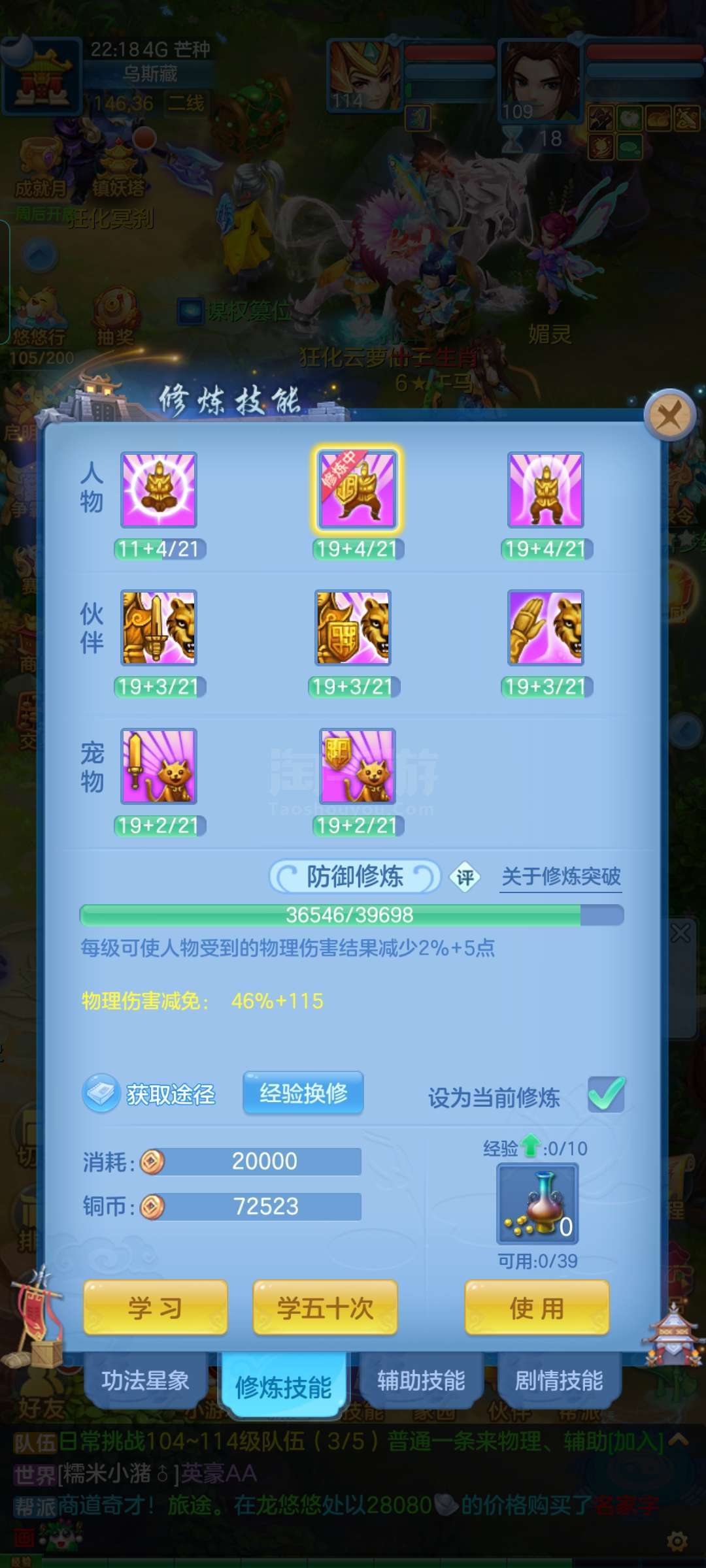Screen dimensions: 706x1568
Task: Select the third 人物 skill icon
Action: tap(546, 490)
